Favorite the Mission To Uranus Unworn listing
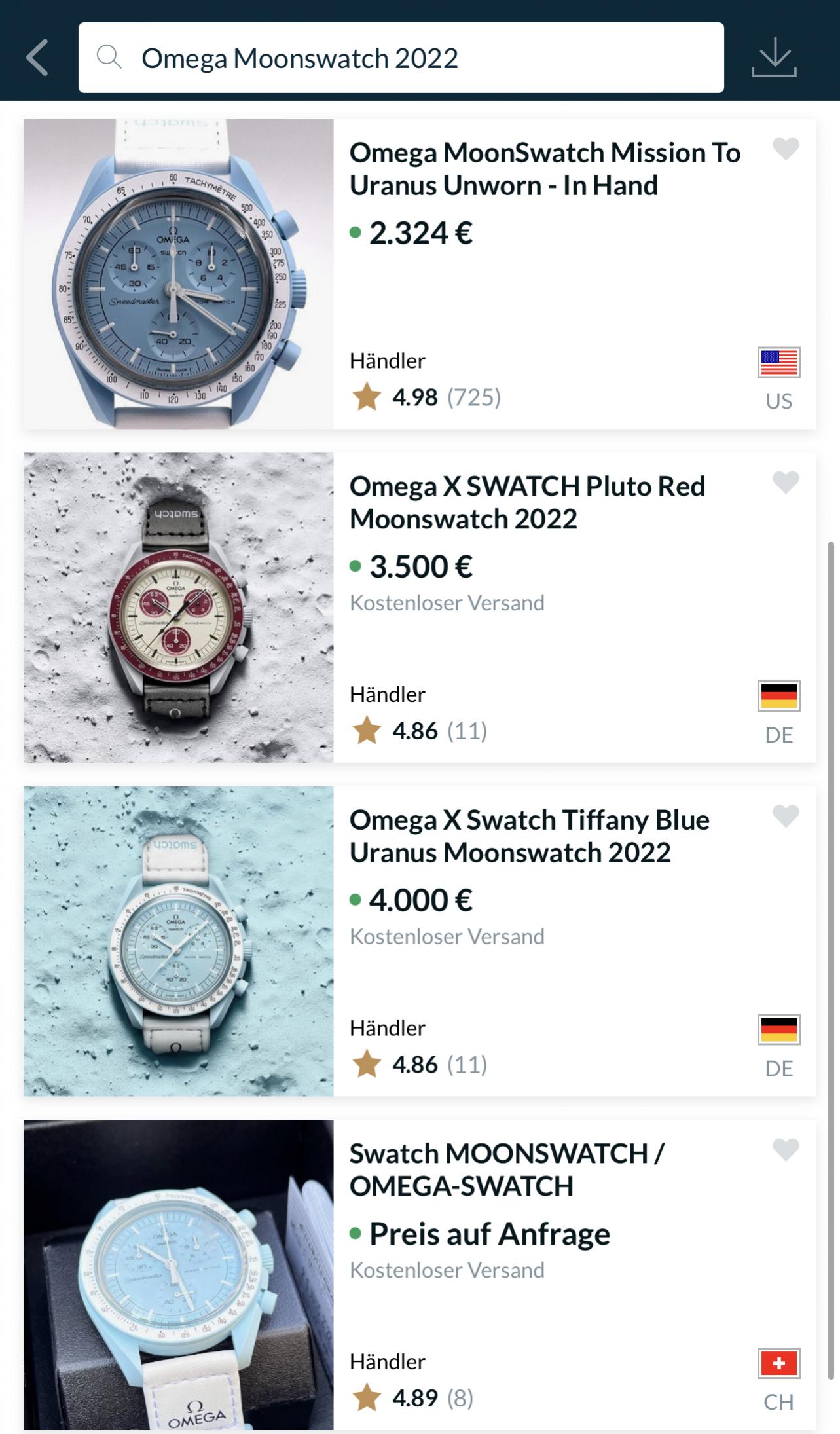This screenshot has width=840, height=1434. (x=786, y=149)
